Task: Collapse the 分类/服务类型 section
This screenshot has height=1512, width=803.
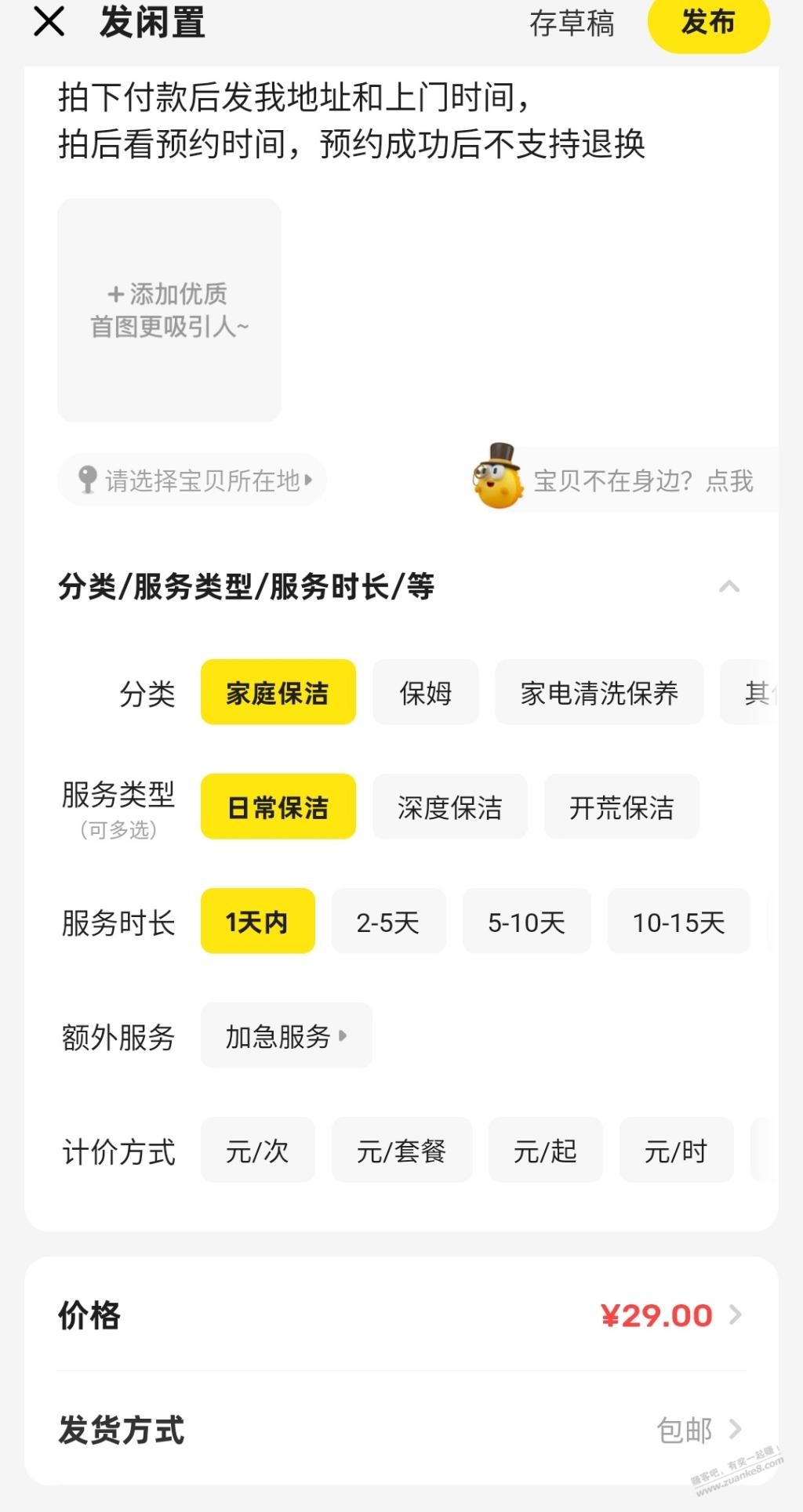Action: pyautogui.click(x=729, y=586)
